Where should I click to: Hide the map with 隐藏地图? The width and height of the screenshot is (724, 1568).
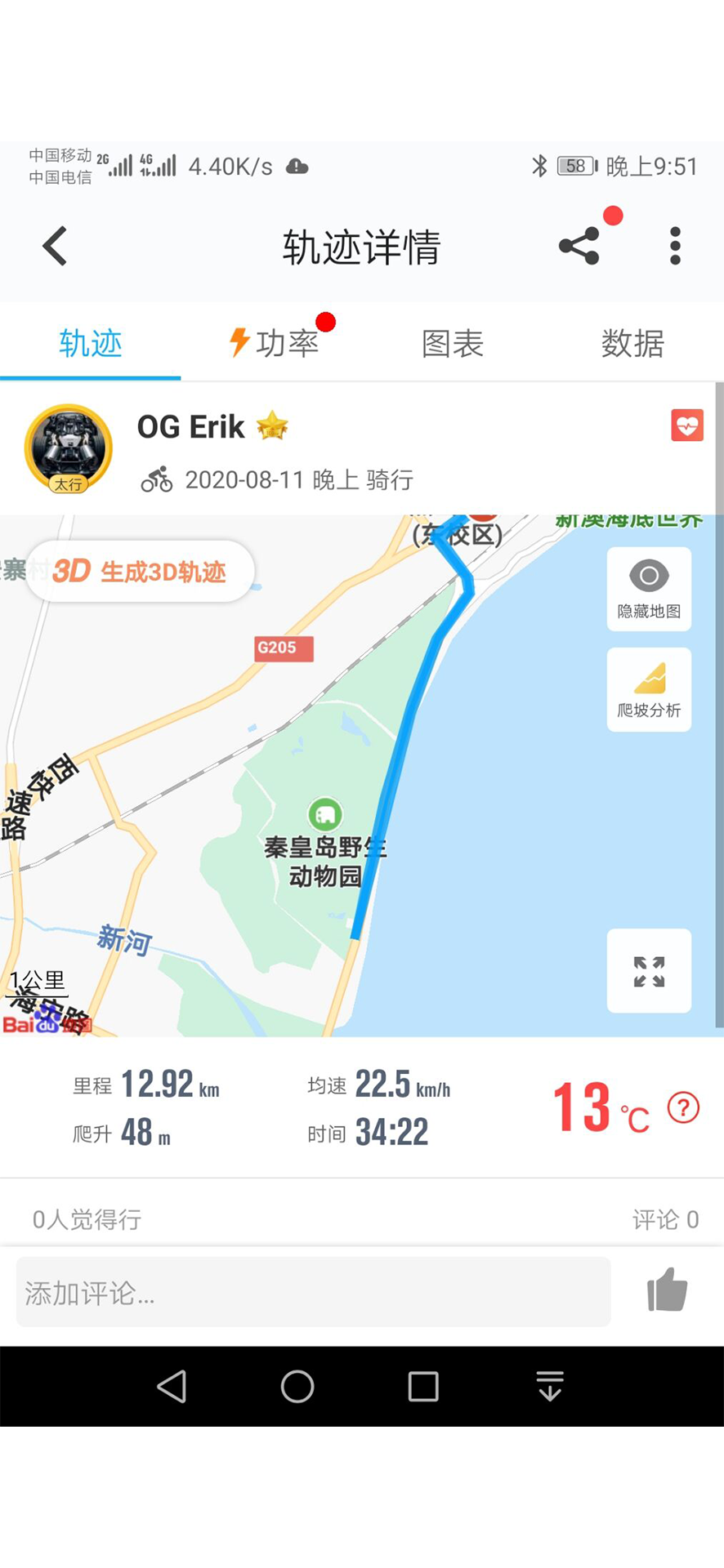tap(649, 589)
